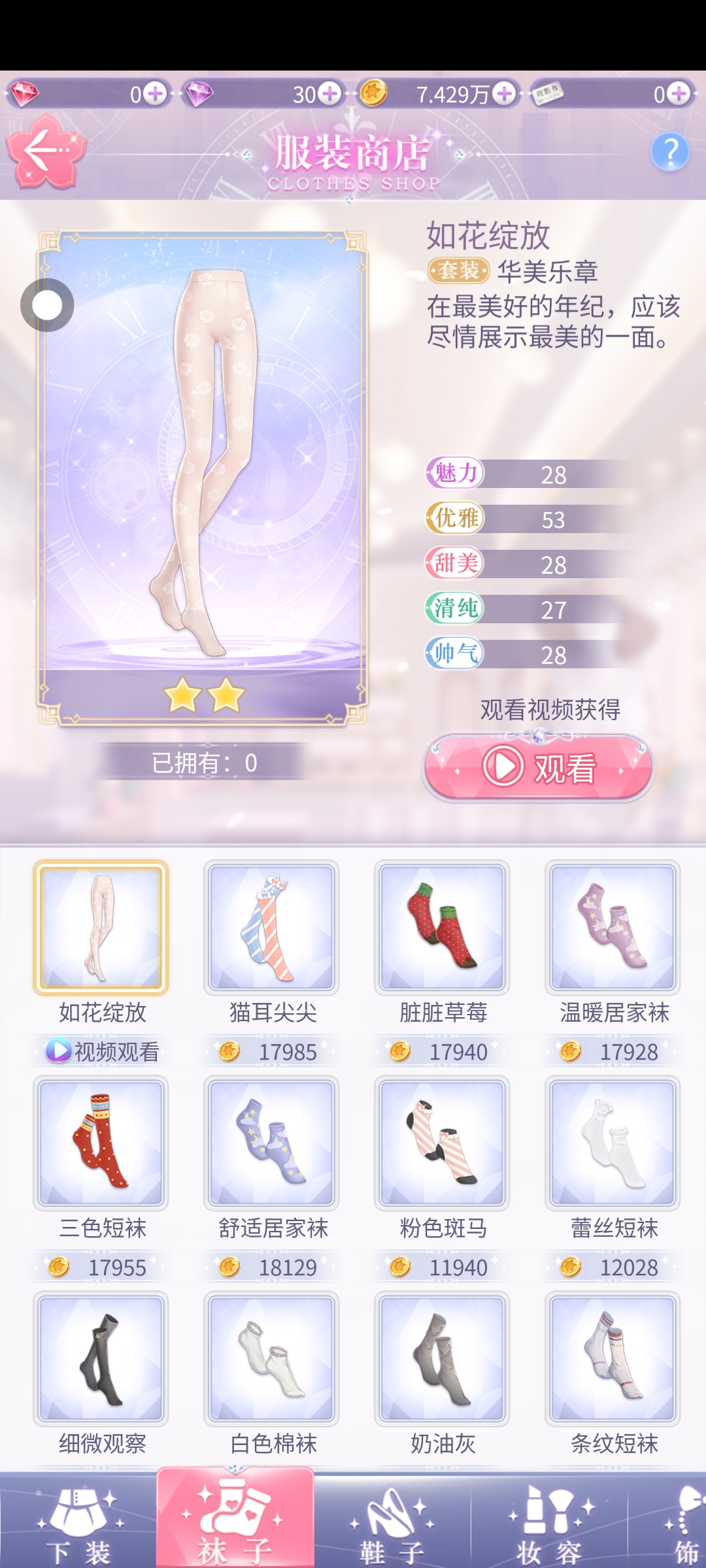This screenshot has height=1568, width=706.
Task: Add more tickets via plus icon
Action: coord(680,94)
